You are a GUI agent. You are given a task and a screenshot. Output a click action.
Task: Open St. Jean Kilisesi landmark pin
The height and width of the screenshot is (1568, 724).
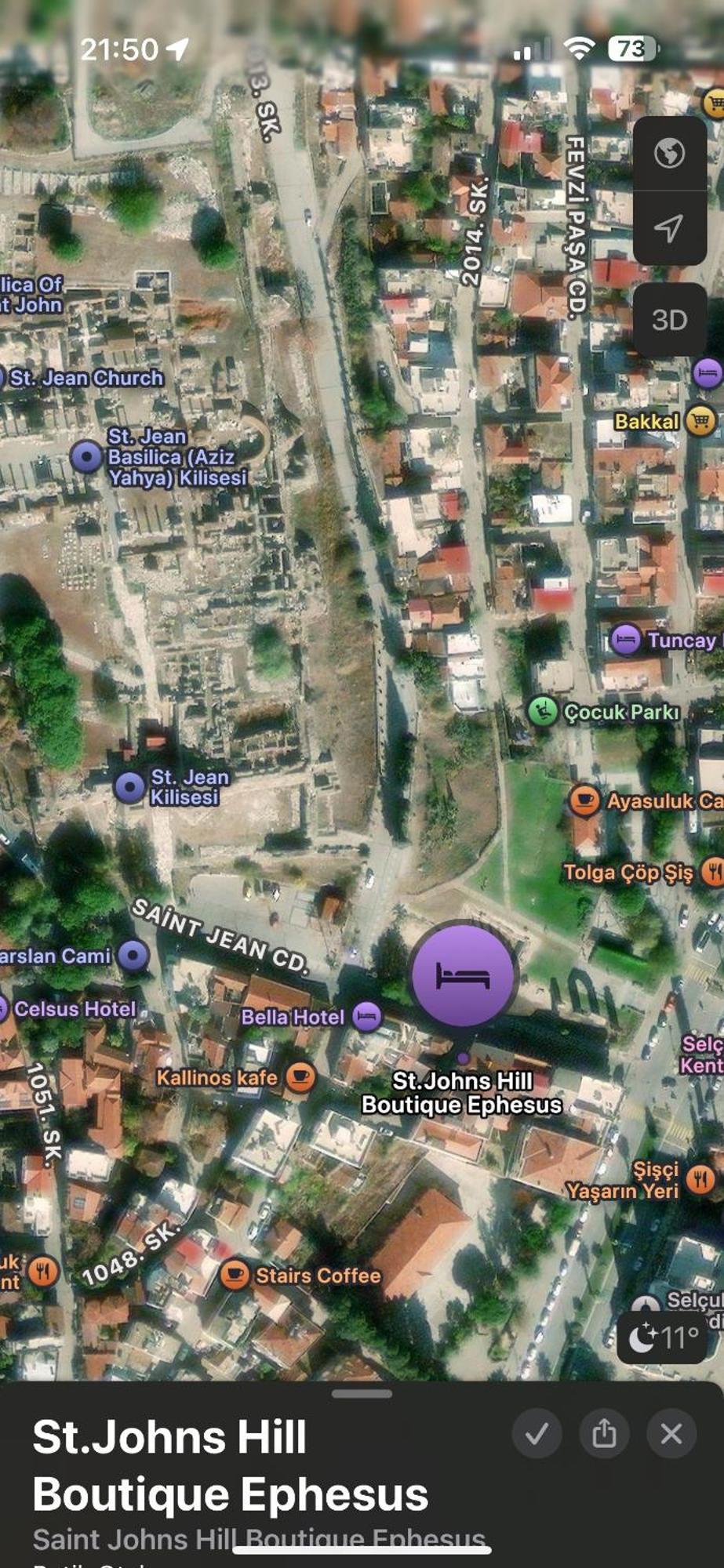tap(129, 786)
